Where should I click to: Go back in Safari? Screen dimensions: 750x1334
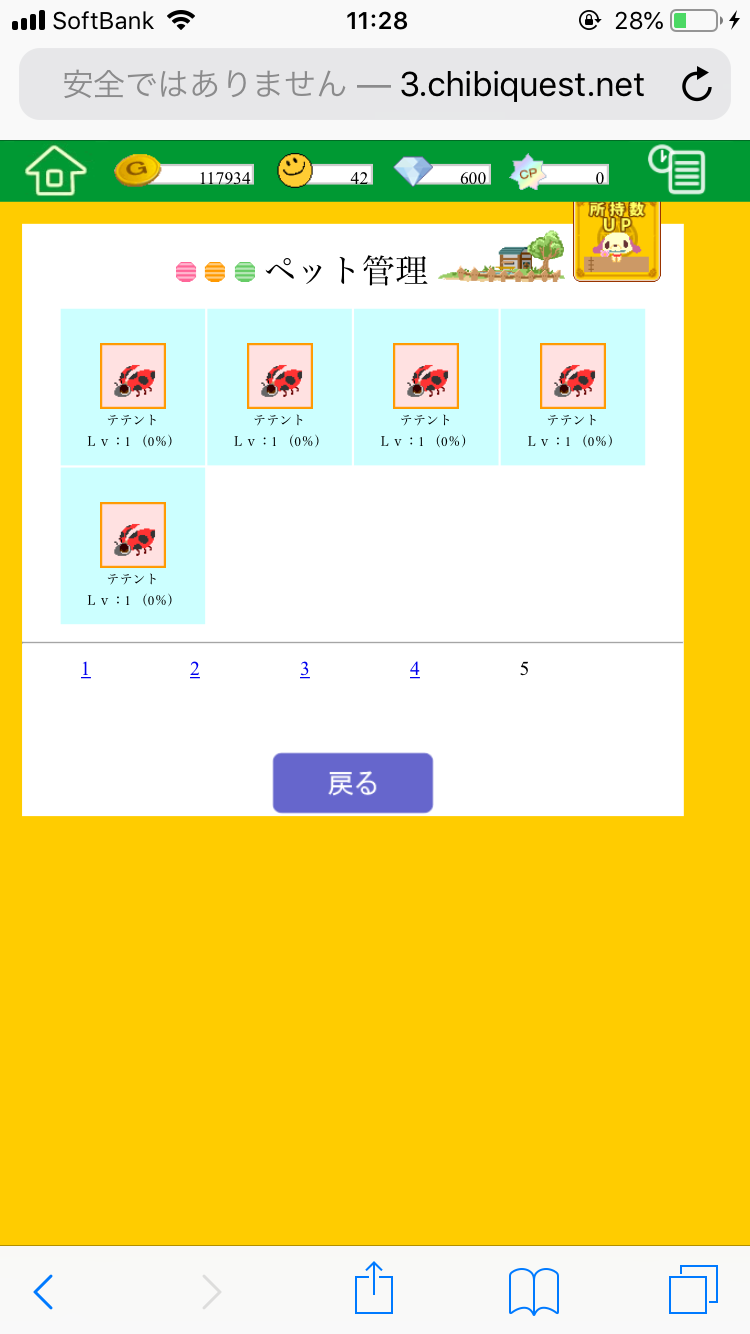tap(43, 1292)
